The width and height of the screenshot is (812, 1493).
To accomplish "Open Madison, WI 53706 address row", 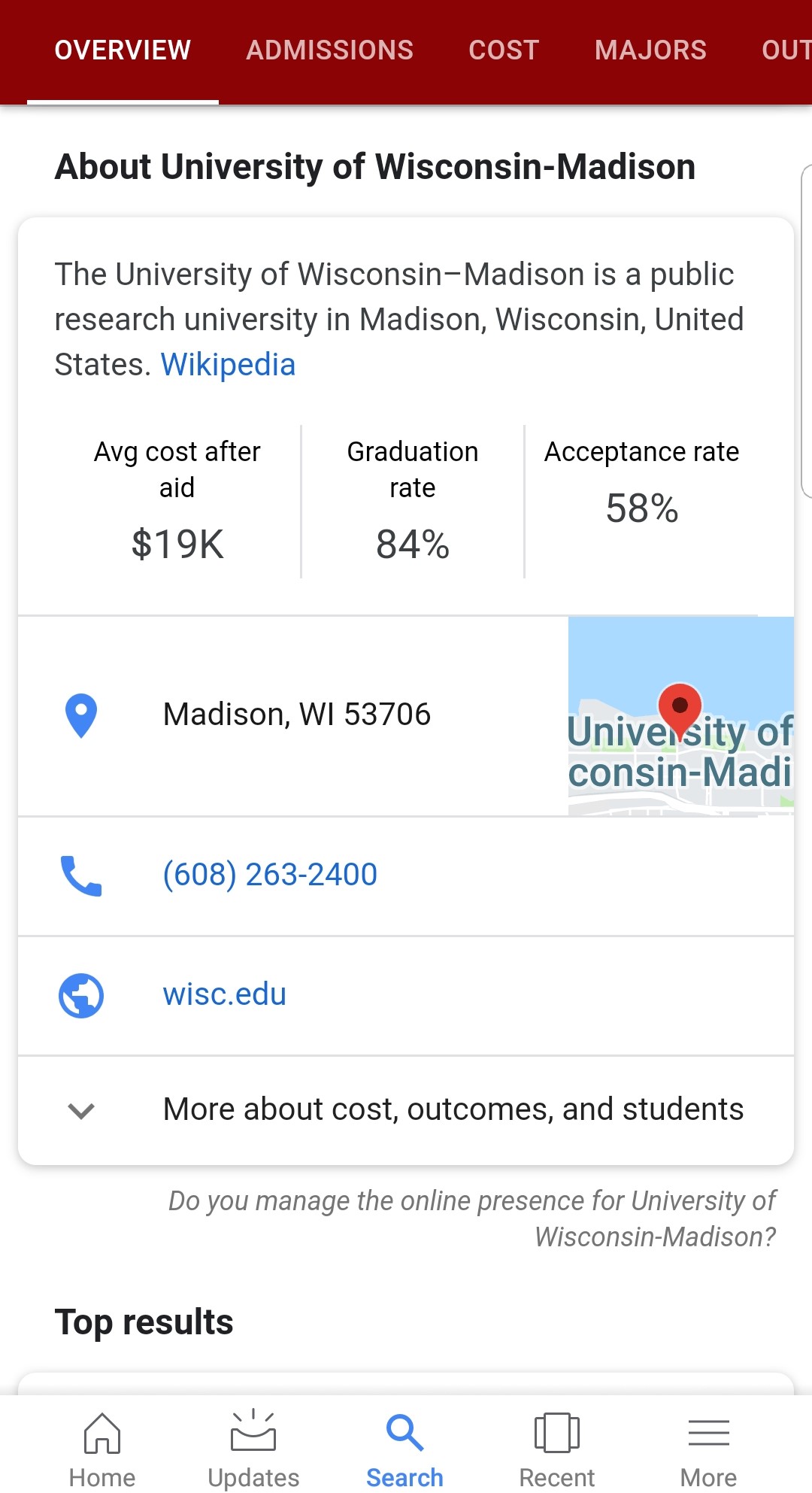I will (293, 715).
